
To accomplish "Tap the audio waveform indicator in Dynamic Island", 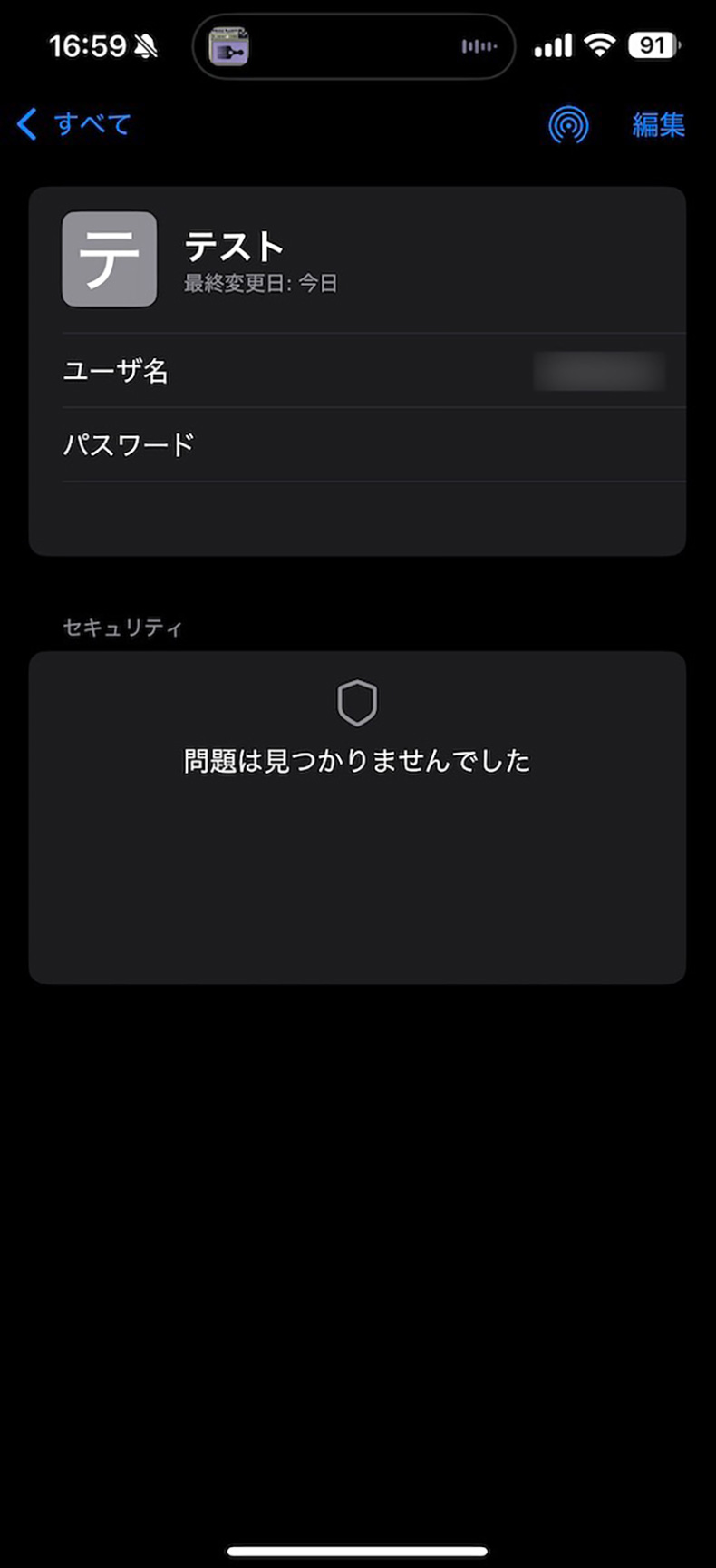I will click(478, 45).
